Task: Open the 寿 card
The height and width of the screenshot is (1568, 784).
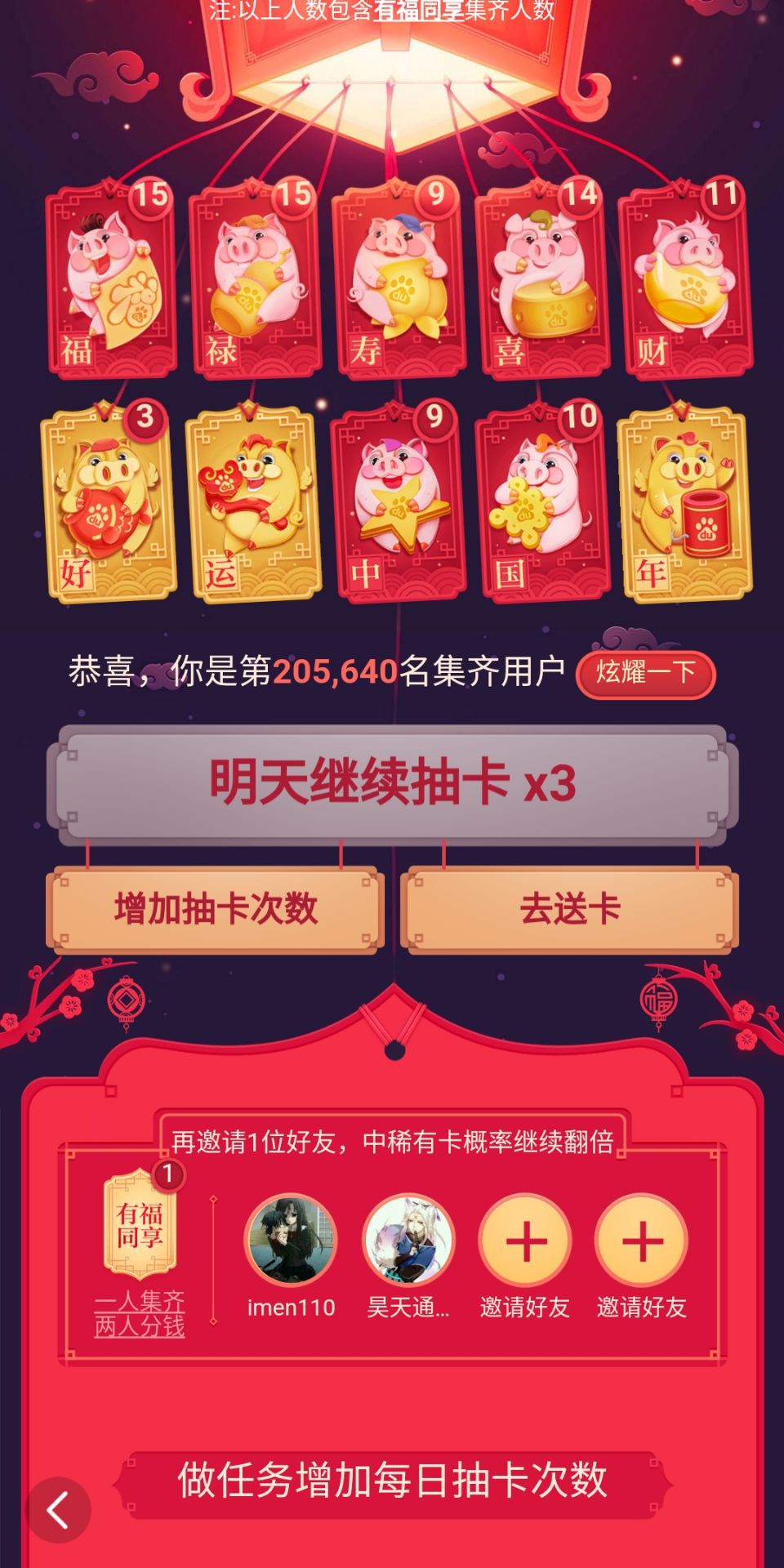Action: [398, 282]
